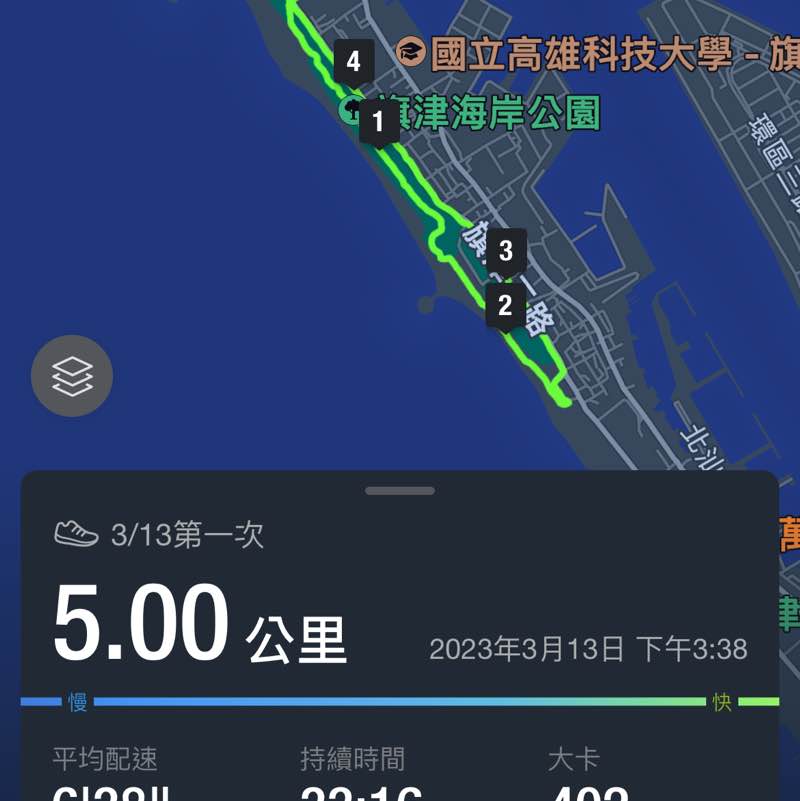Expand the stats sheet using the drag handle
The image size is (800, 801).
(400, 489)
